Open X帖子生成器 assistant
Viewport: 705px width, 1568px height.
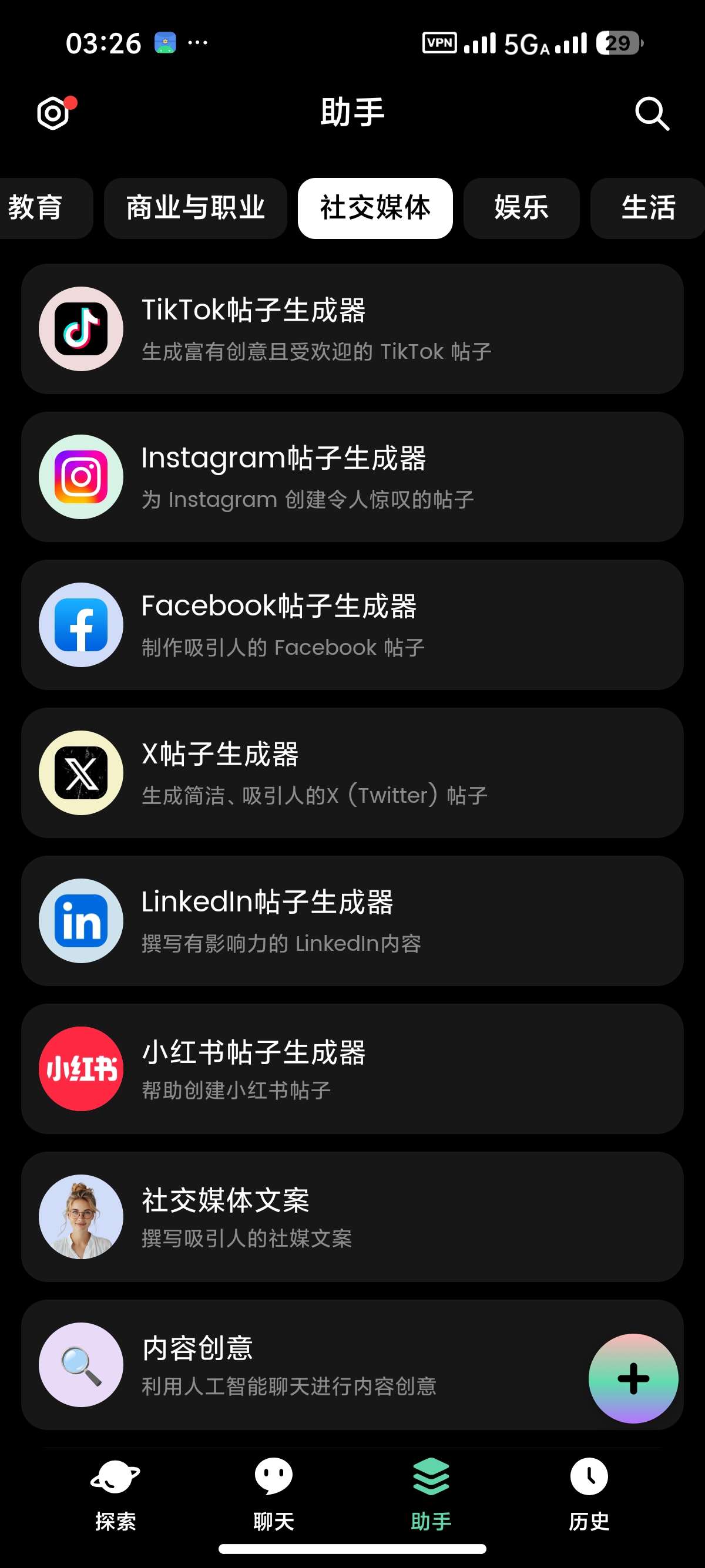[352, 772]
